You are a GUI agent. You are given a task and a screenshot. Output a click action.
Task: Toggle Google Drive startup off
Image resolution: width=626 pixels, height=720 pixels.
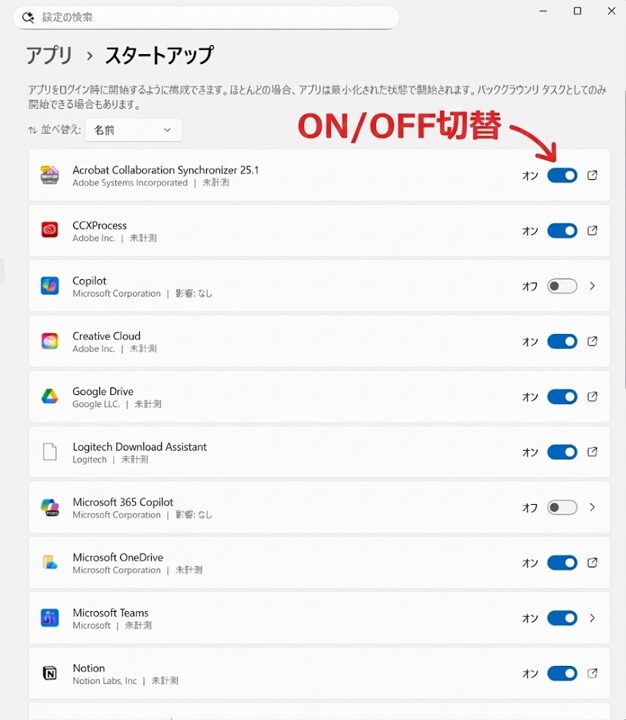click(562, 397)
